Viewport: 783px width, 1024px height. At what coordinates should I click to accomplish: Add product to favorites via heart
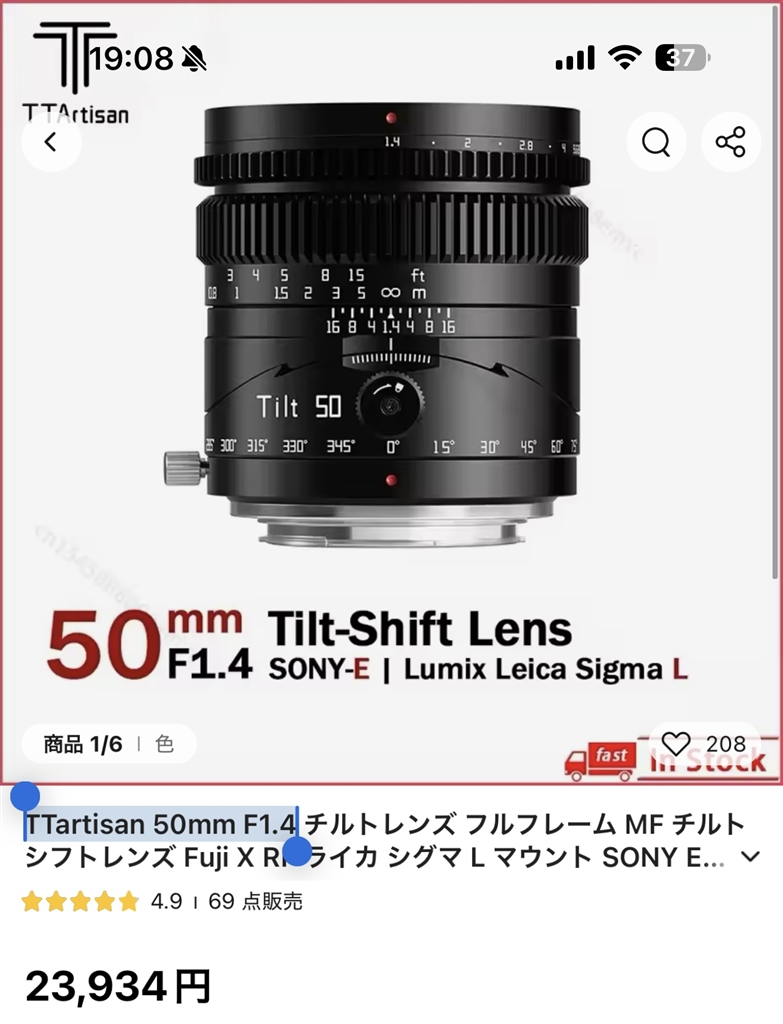(x=677, y=743)
